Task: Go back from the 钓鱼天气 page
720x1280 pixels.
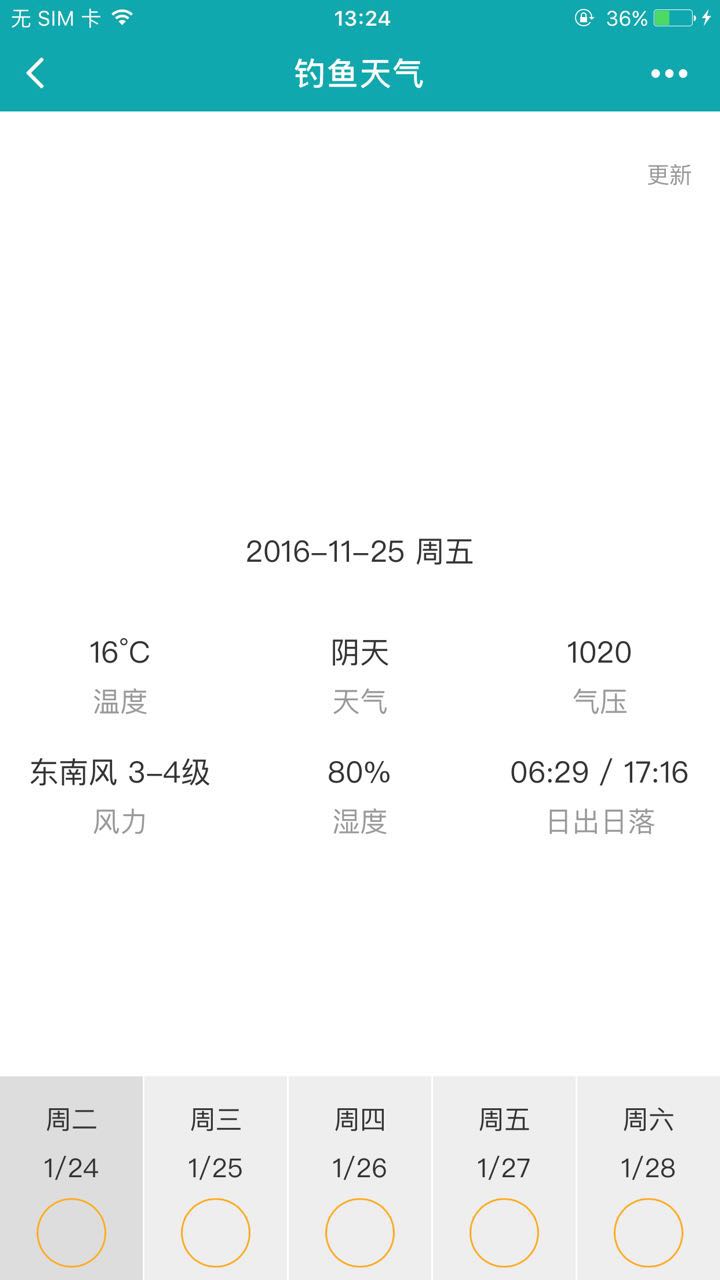Action: (x=36, y=73)
